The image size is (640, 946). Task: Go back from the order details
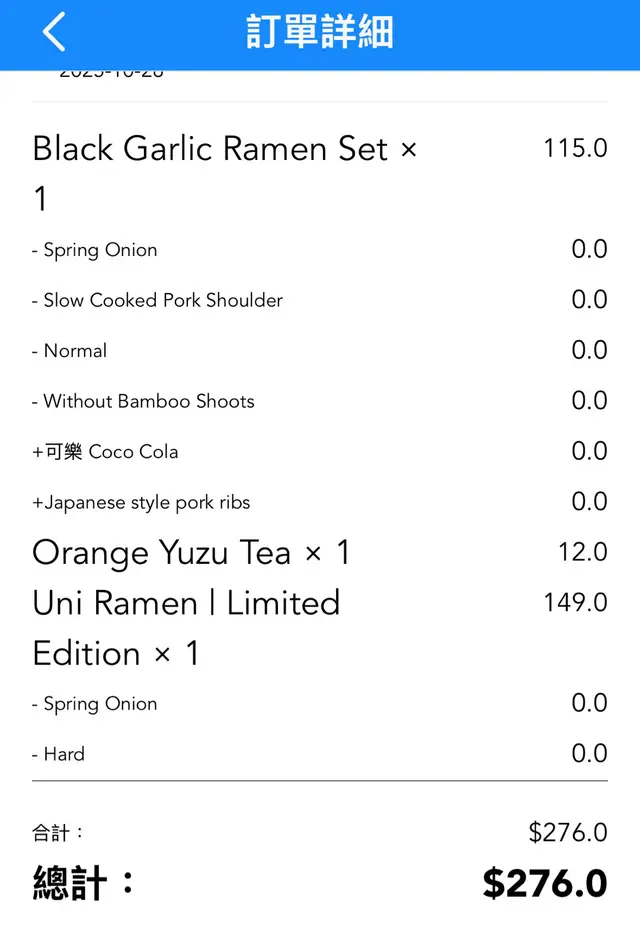54,32
